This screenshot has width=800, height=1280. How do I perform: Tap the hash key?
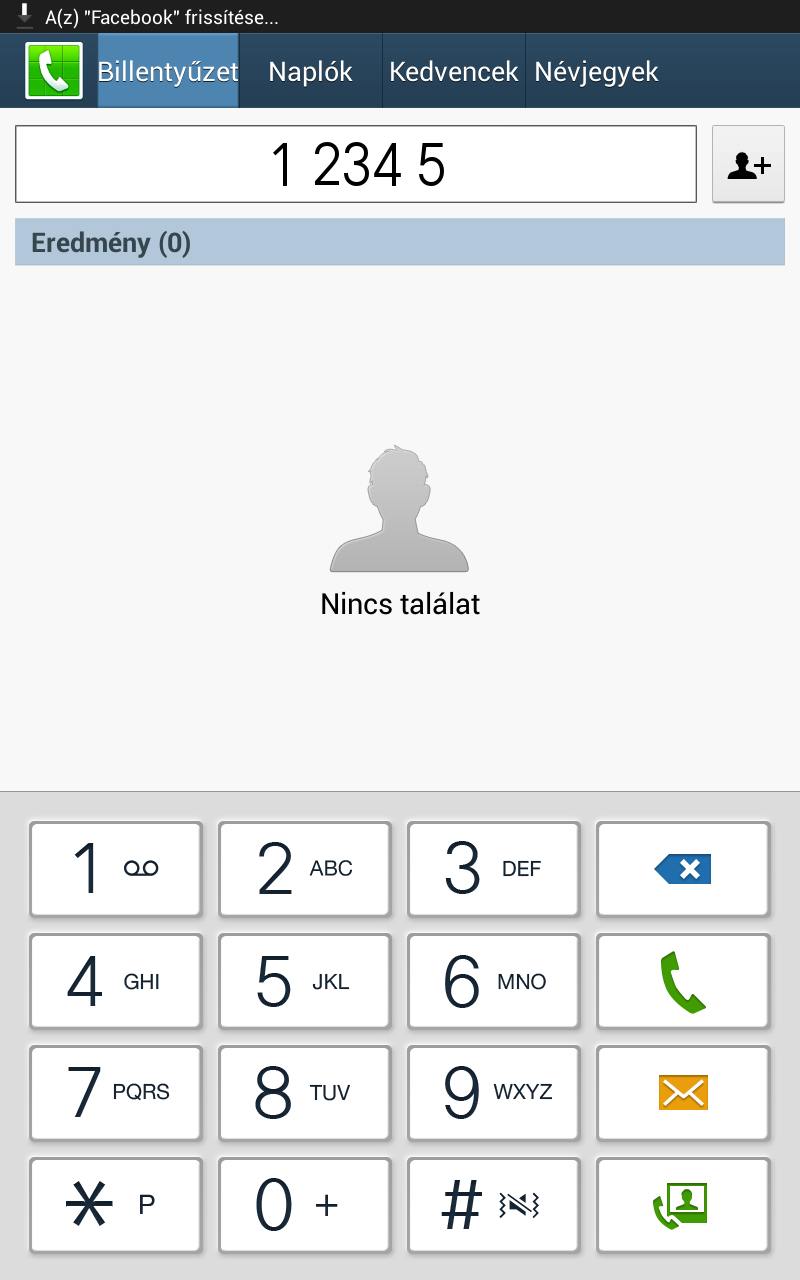pos(494,1205)
